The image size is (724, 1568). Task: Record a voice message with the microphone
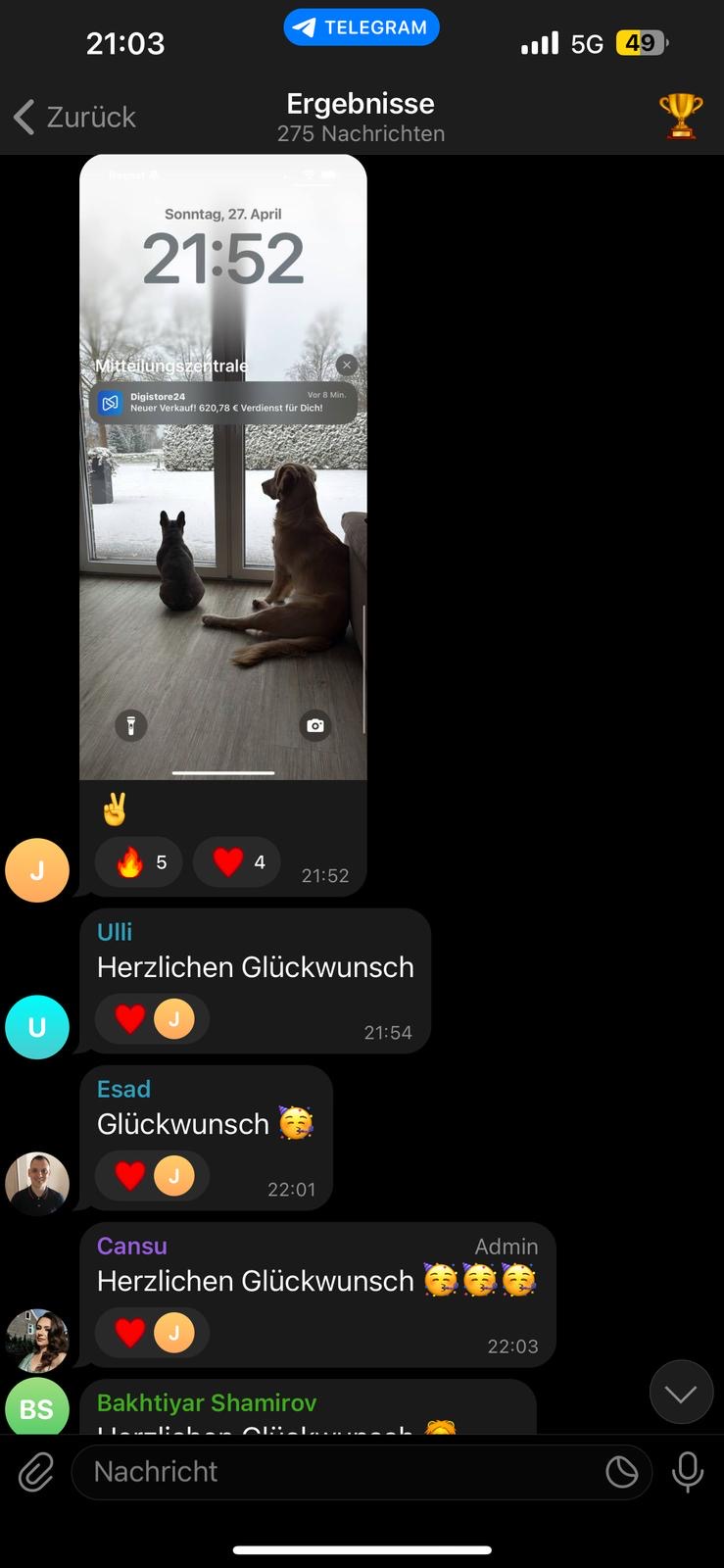tap(688, 1472)
